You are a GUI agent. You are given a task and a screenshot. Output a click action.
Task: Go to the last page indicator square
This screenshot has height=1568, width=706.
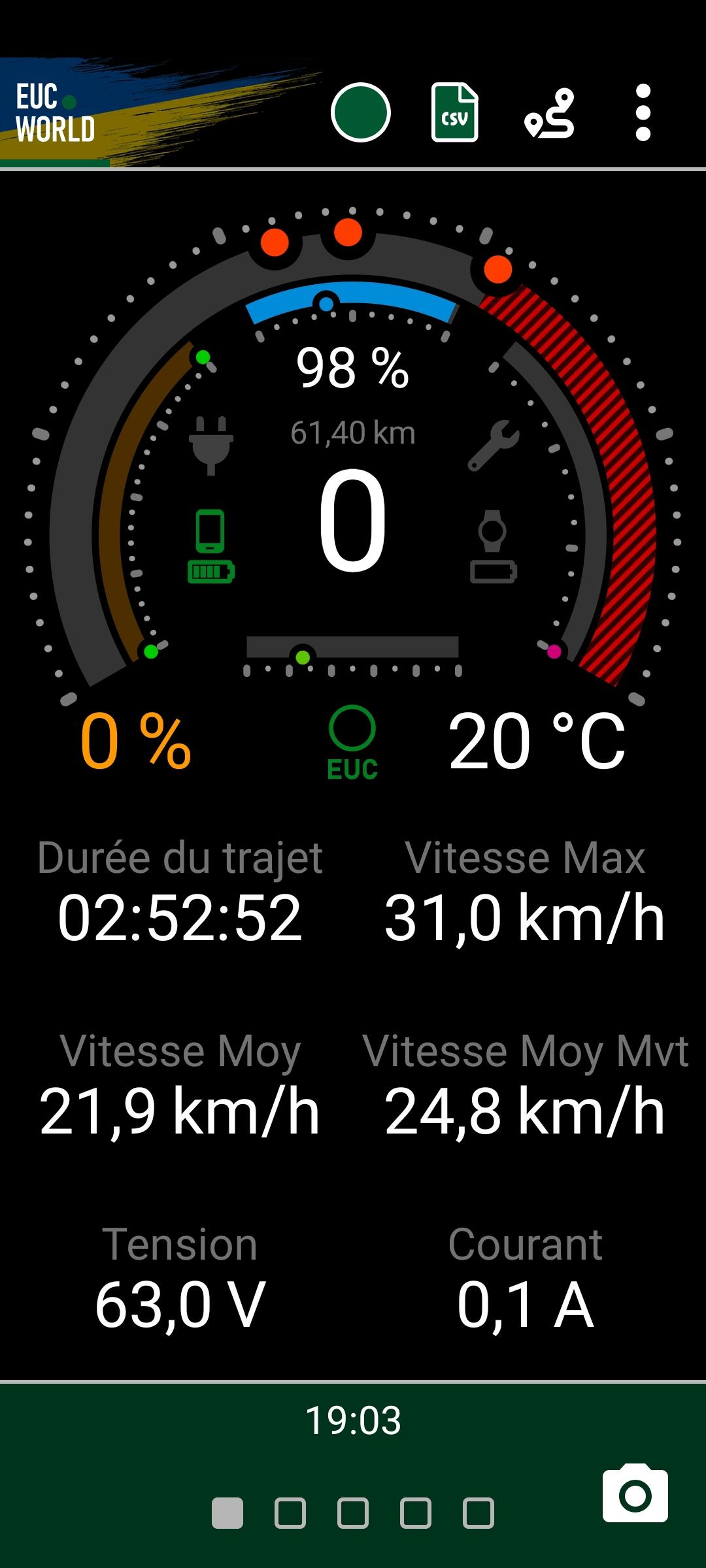(x=479, y=1513)
